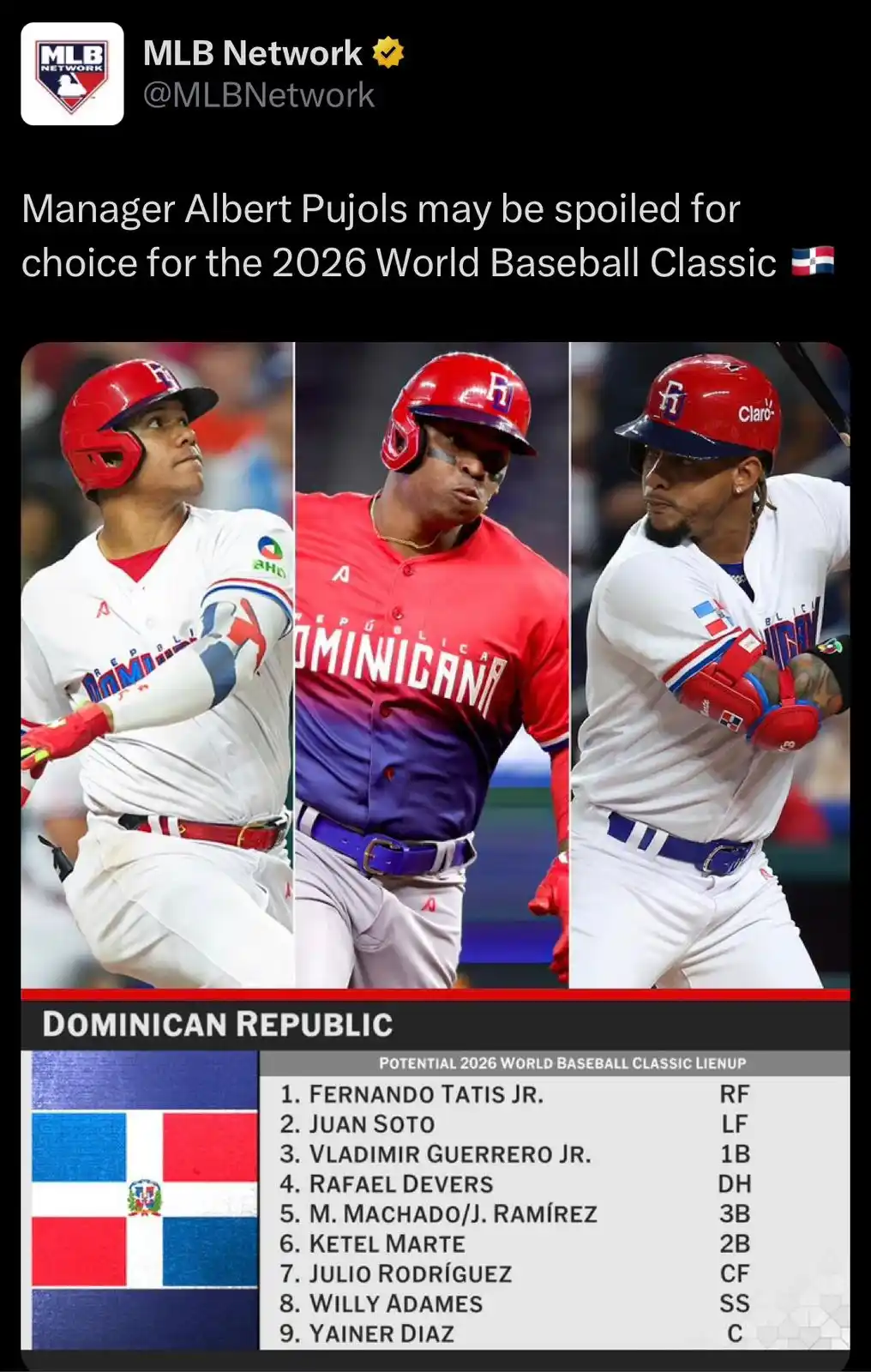Open MLB Network's profile picture
The height and width of the screenshot is (1372, 871).
pos(72,74)
